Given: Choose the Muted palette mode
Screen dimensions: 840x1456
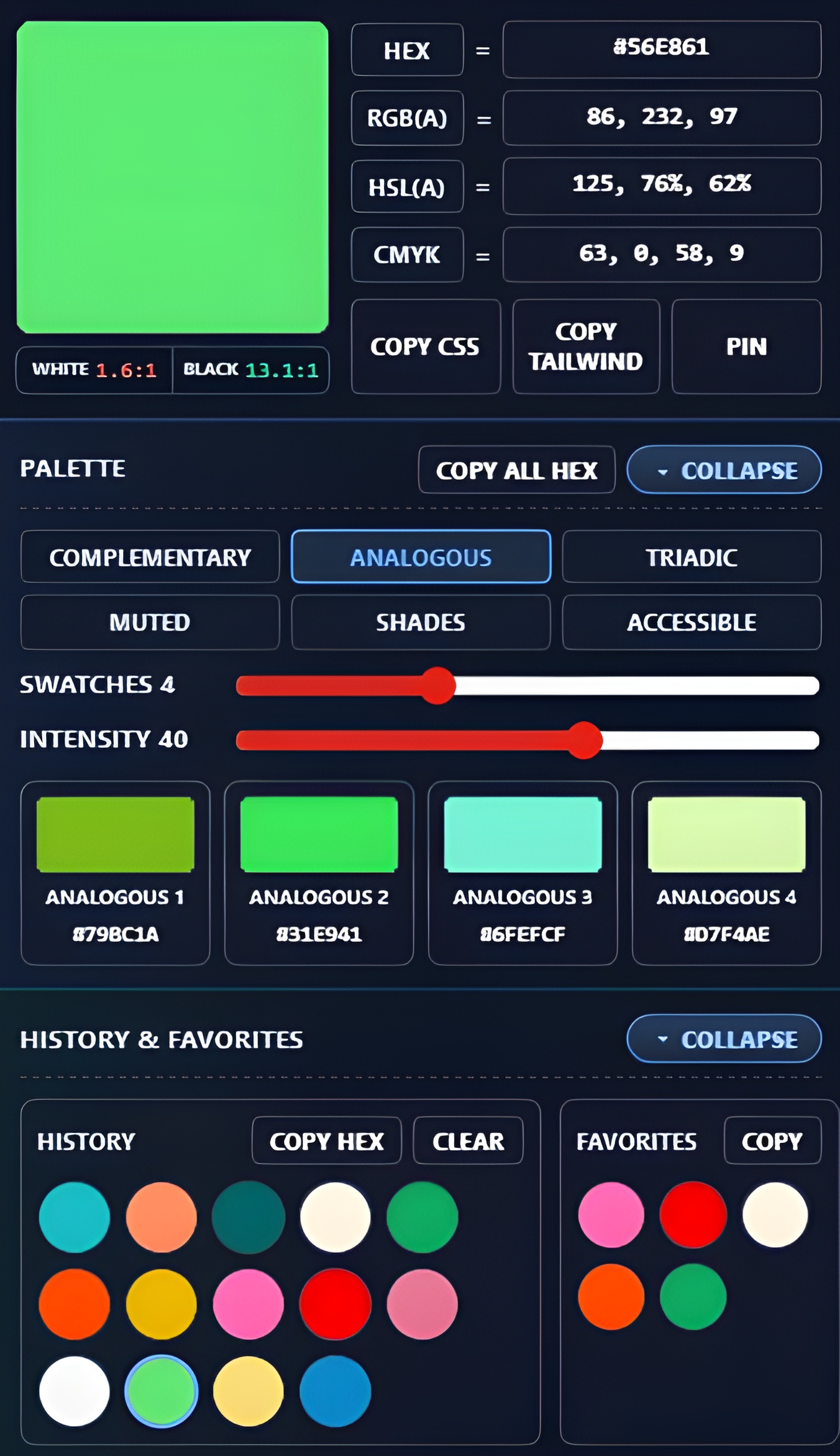Looking at the screenshot, I should [150, 622].
